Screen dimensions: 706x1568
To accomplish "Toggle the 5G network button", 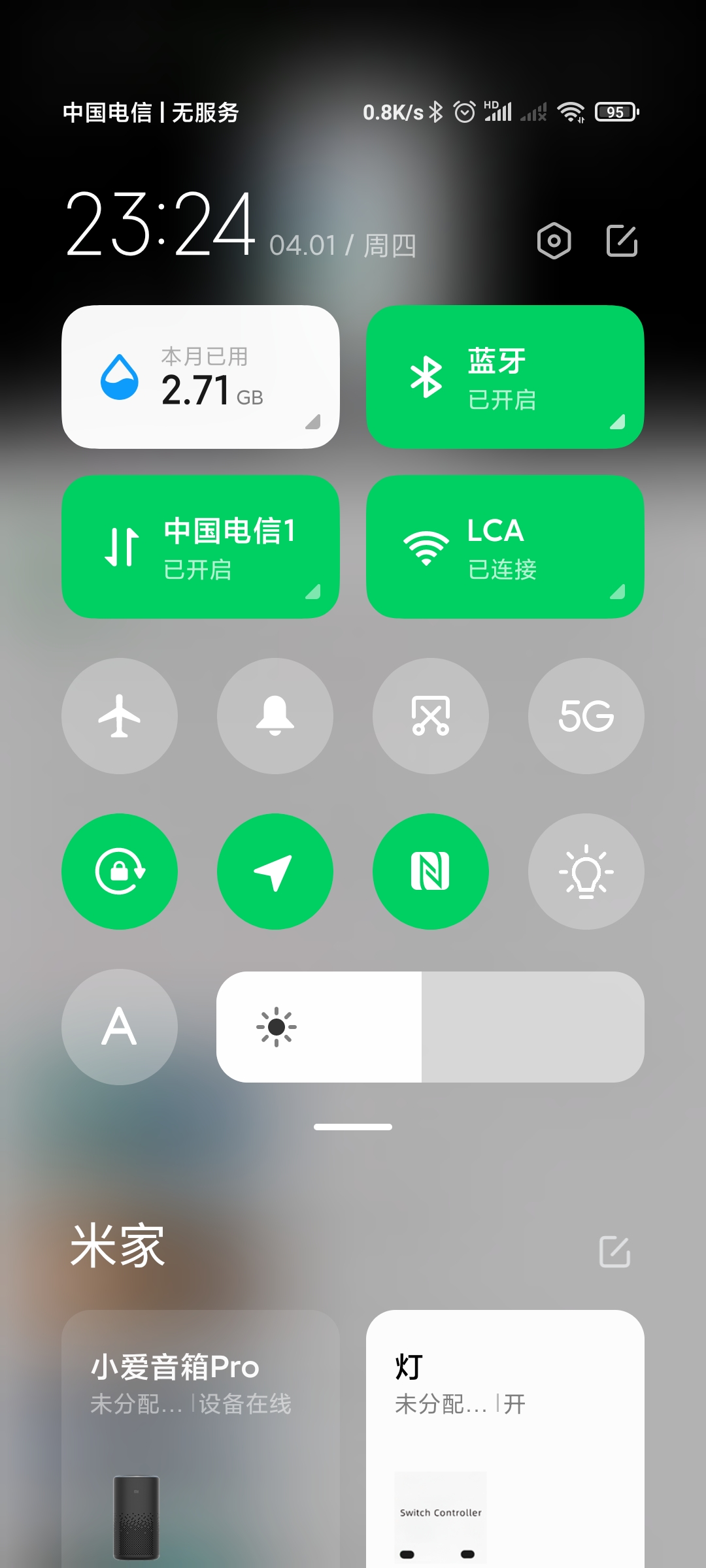I will (x=586, y=716).
